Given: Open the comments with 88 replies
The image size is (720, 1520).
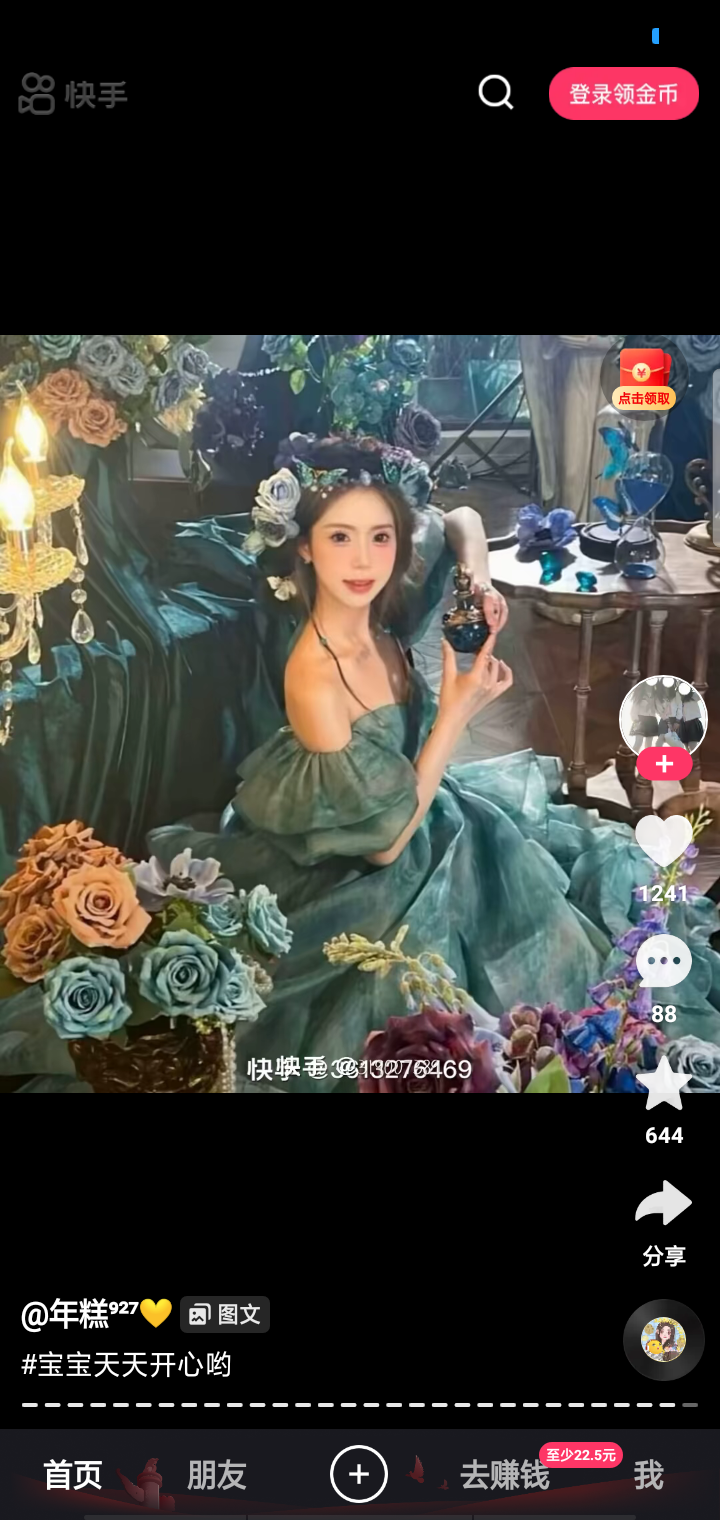Looking at the screenshot, I should coord(664,962).
